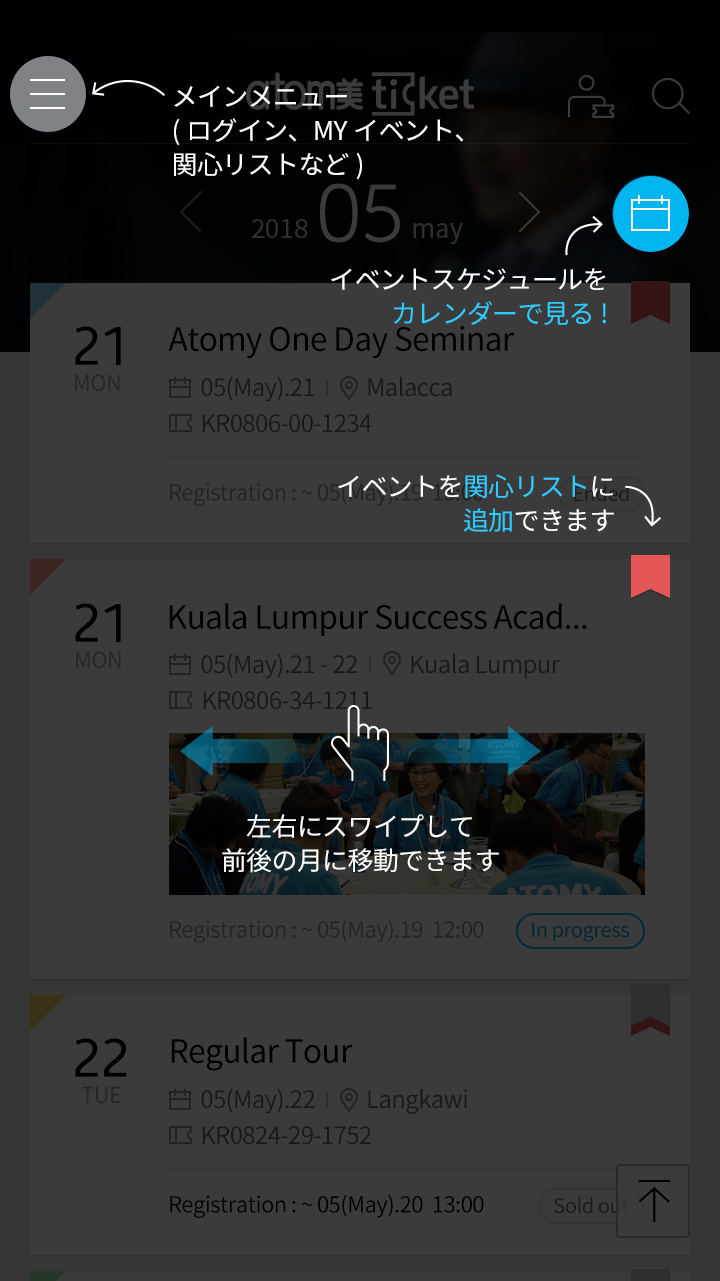Viewport: 720px width, 1281px height.
Task: Go to the next month
Action: [529, 213]
